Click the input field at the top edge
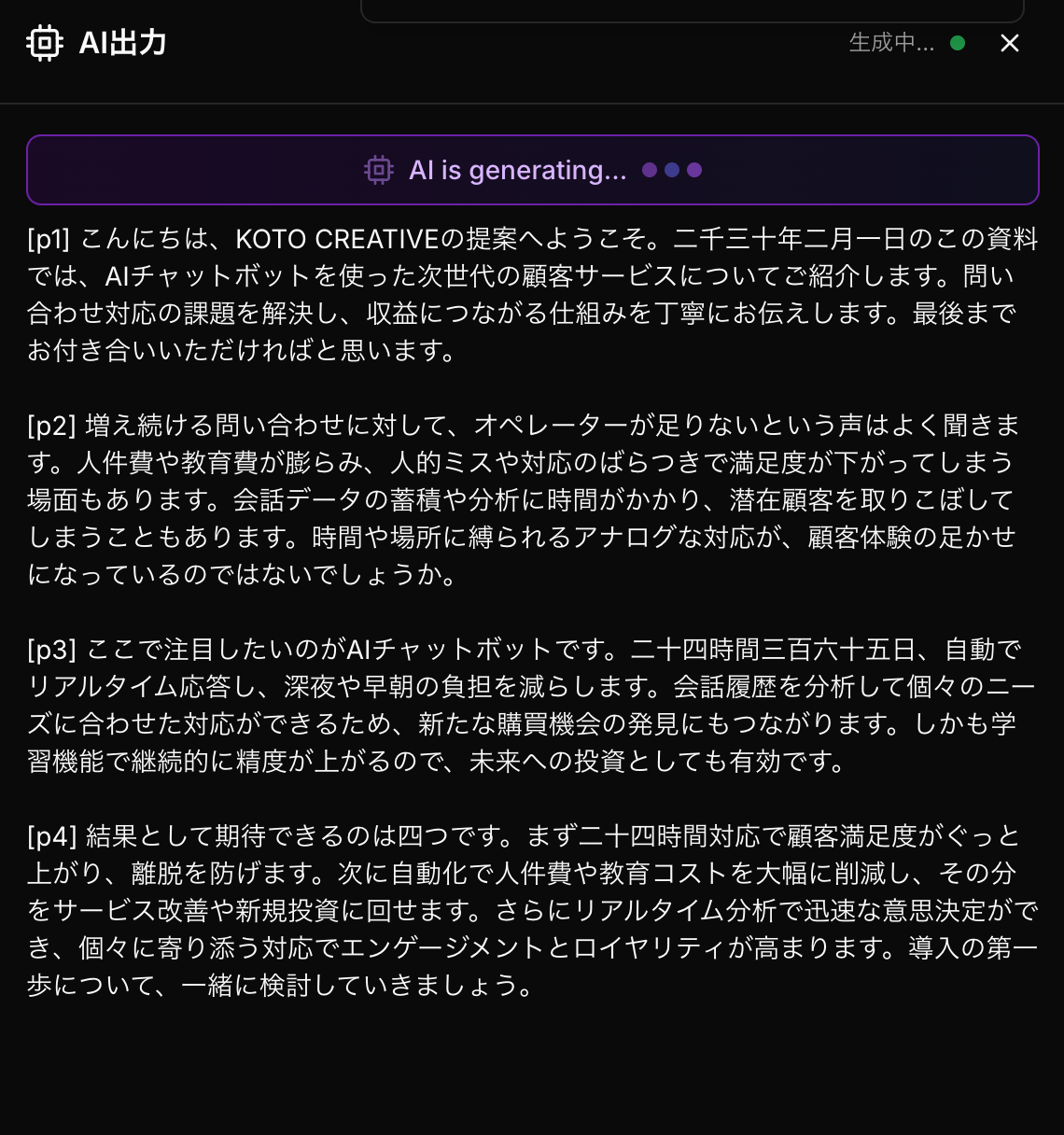Screen dimensions: 1064x1135 click(x=691, y=7)
